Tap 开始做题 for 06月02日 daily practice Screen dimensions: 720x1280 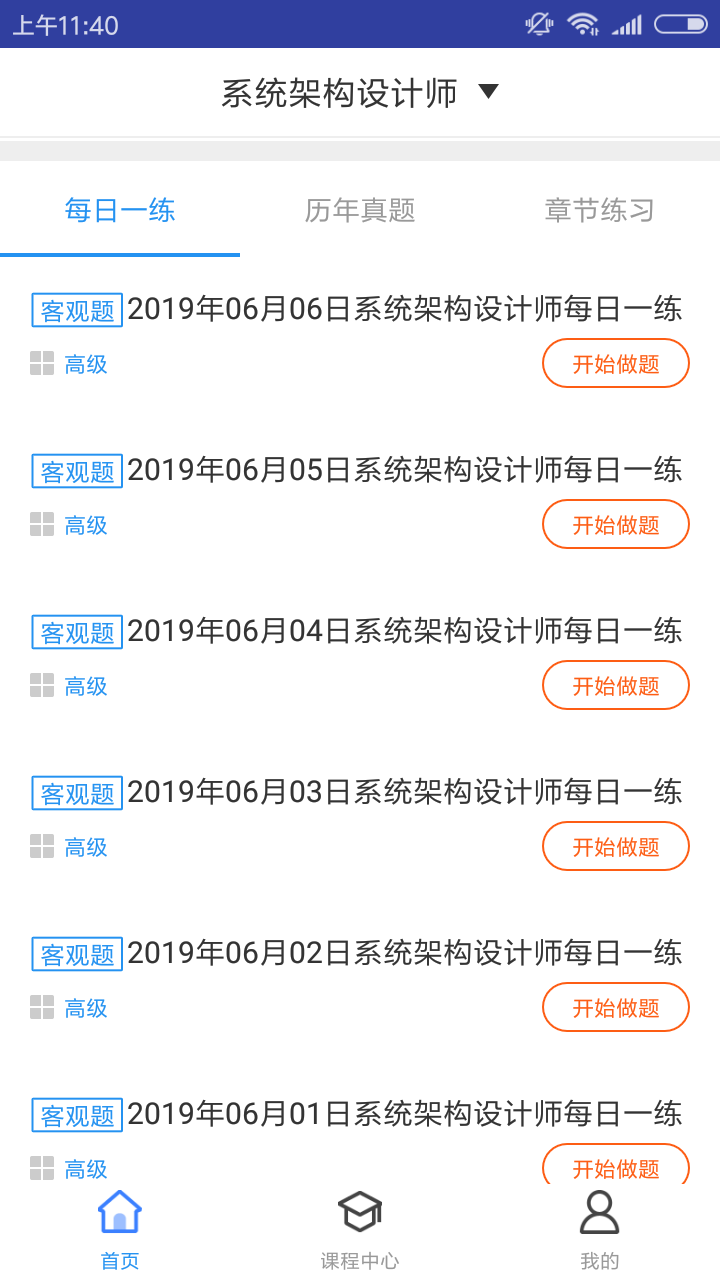click(616, 1007)
